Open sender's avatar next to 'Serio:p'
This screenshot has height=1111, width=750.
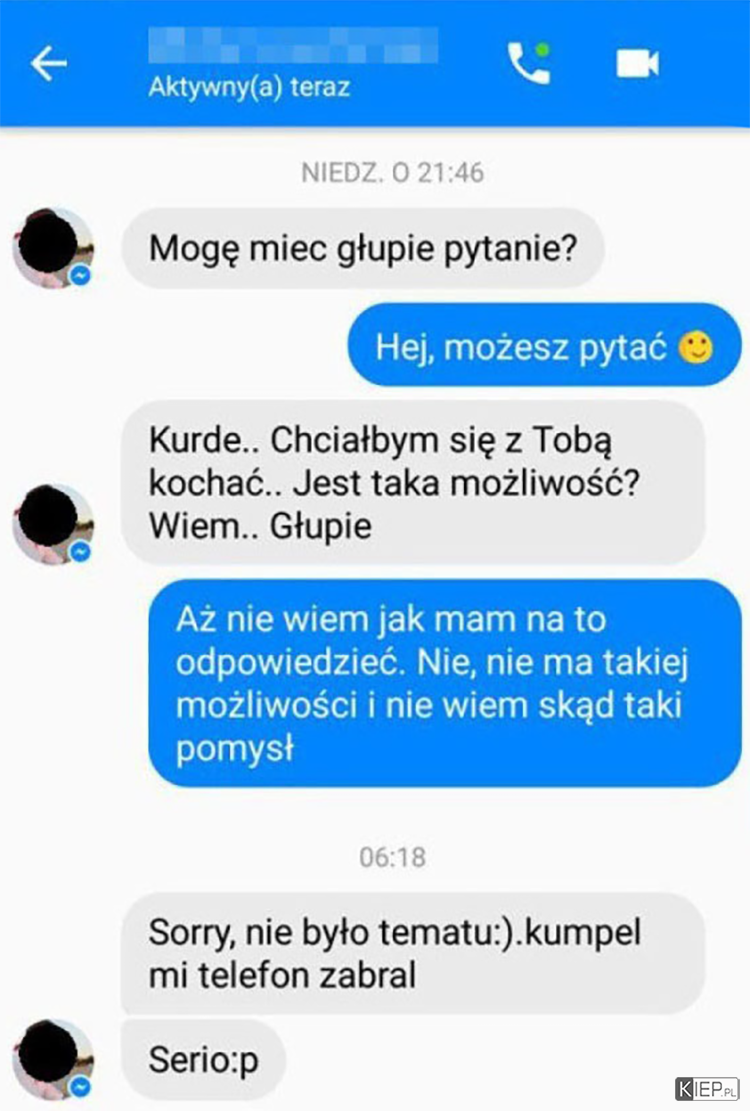(x=53, y=1059)
